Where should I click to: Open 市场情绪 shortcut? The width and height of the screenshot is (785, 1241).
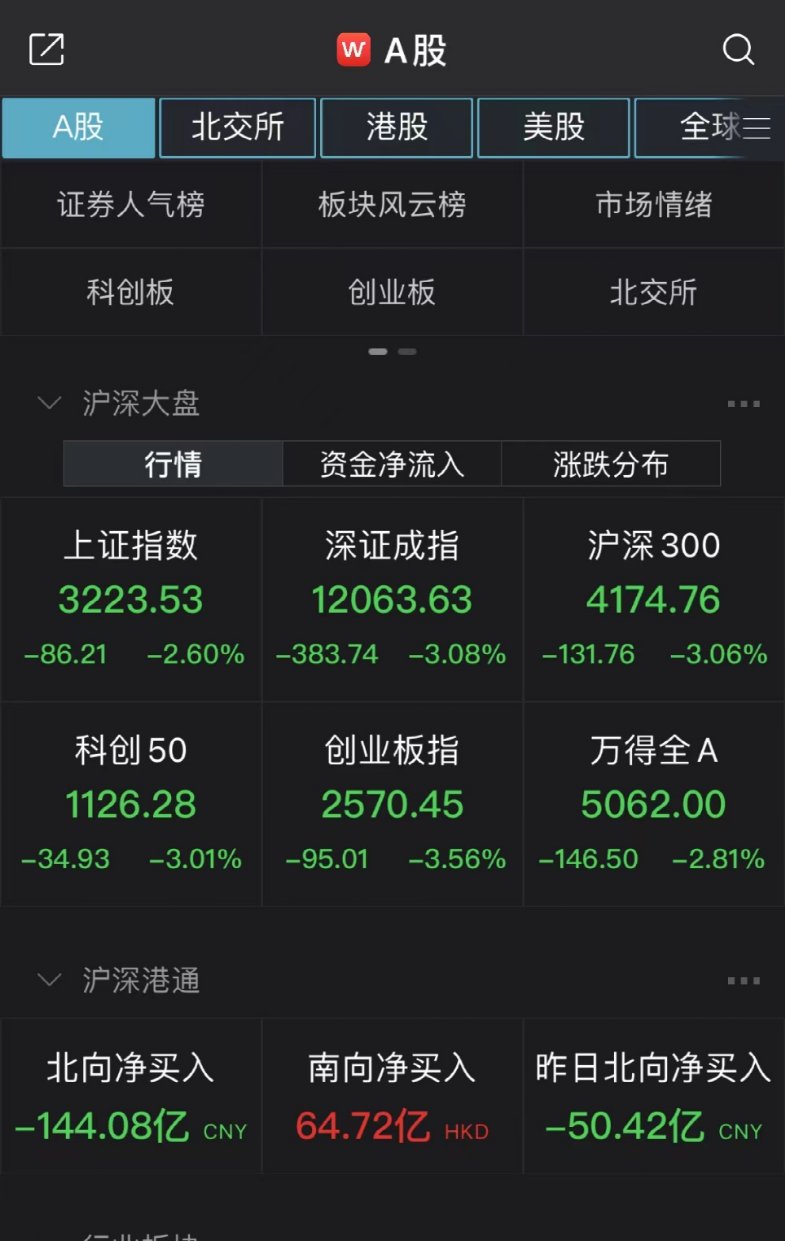tap(652, 204)
